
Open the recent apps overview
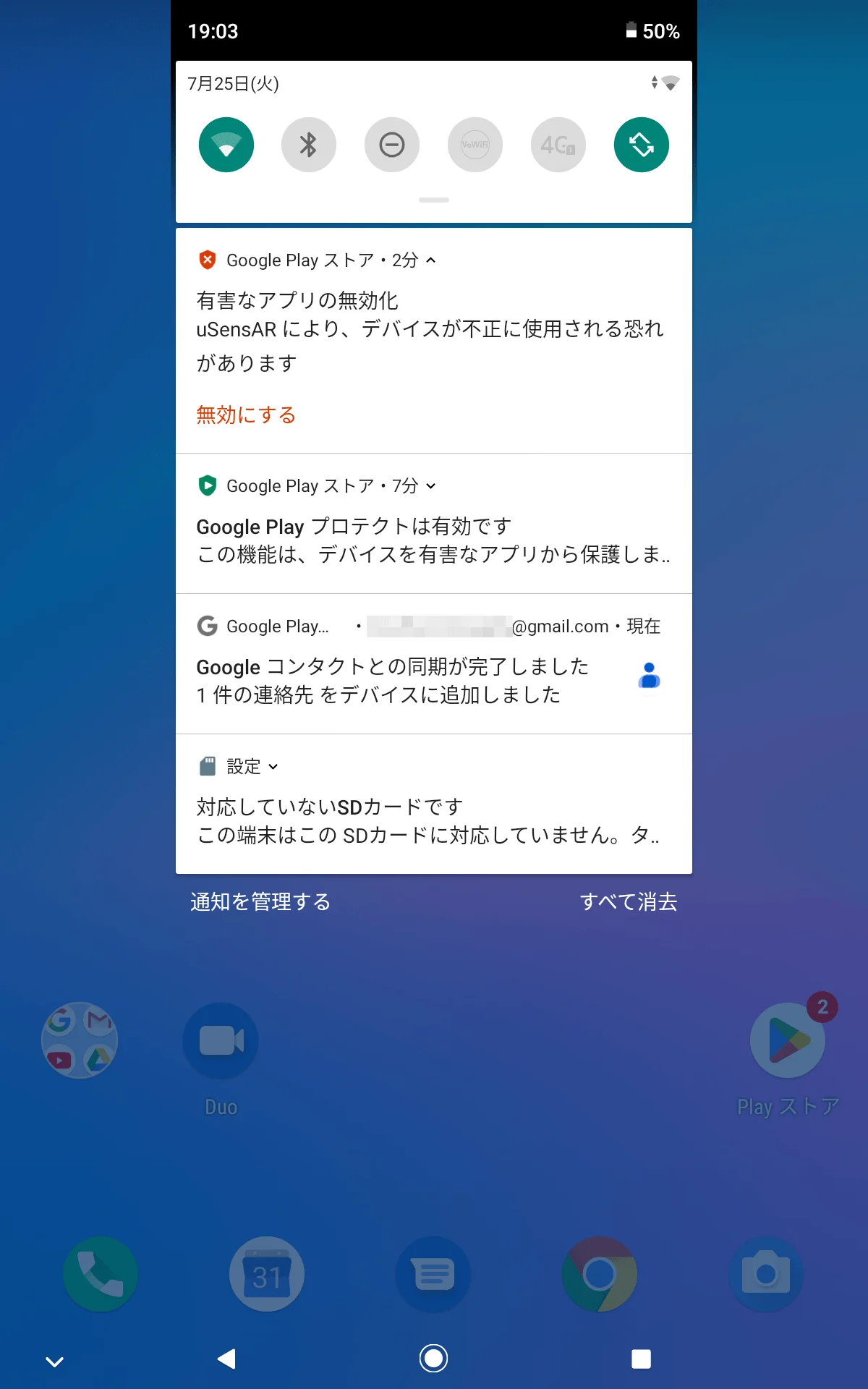(641, 1359)
